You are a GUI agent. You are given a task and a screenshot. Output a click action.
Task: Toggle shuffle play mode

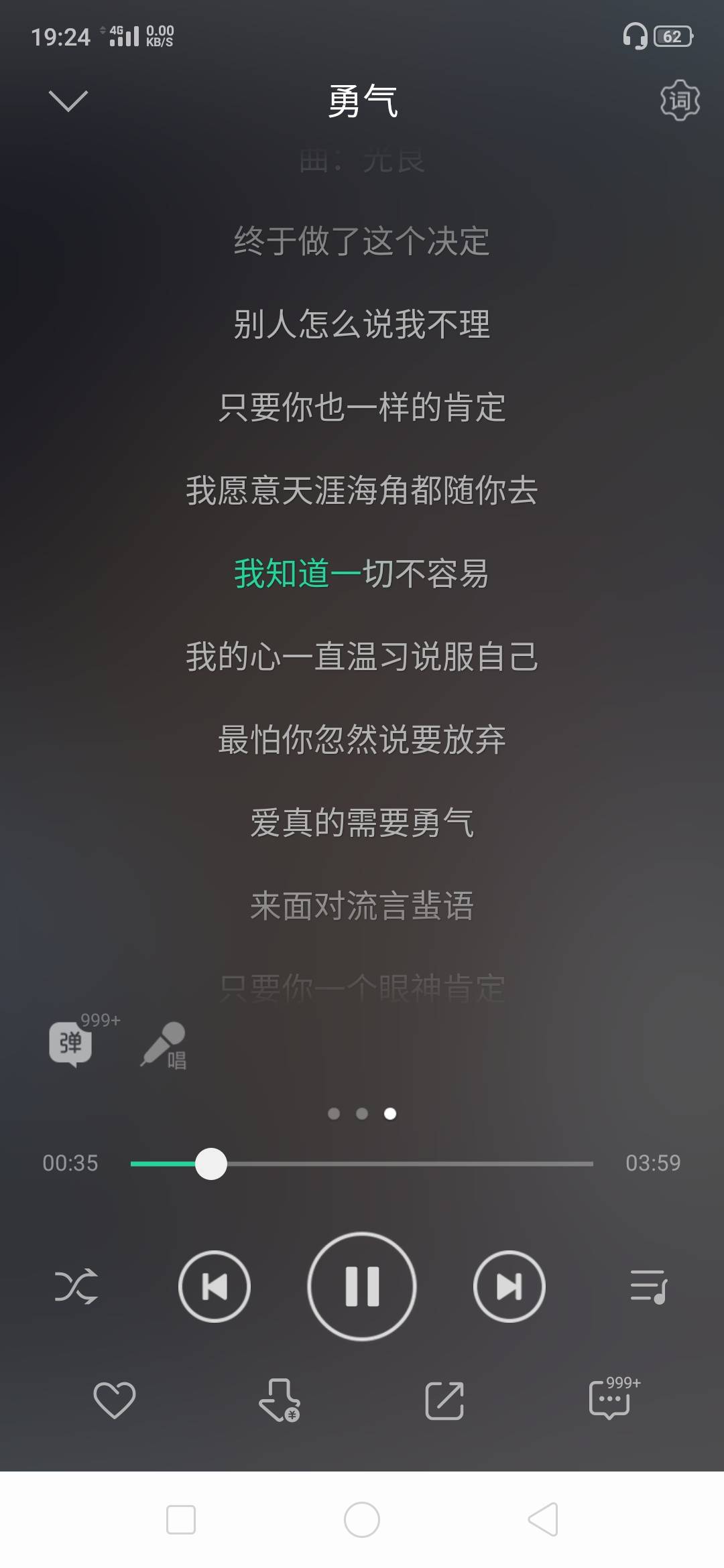[76, 1286]
